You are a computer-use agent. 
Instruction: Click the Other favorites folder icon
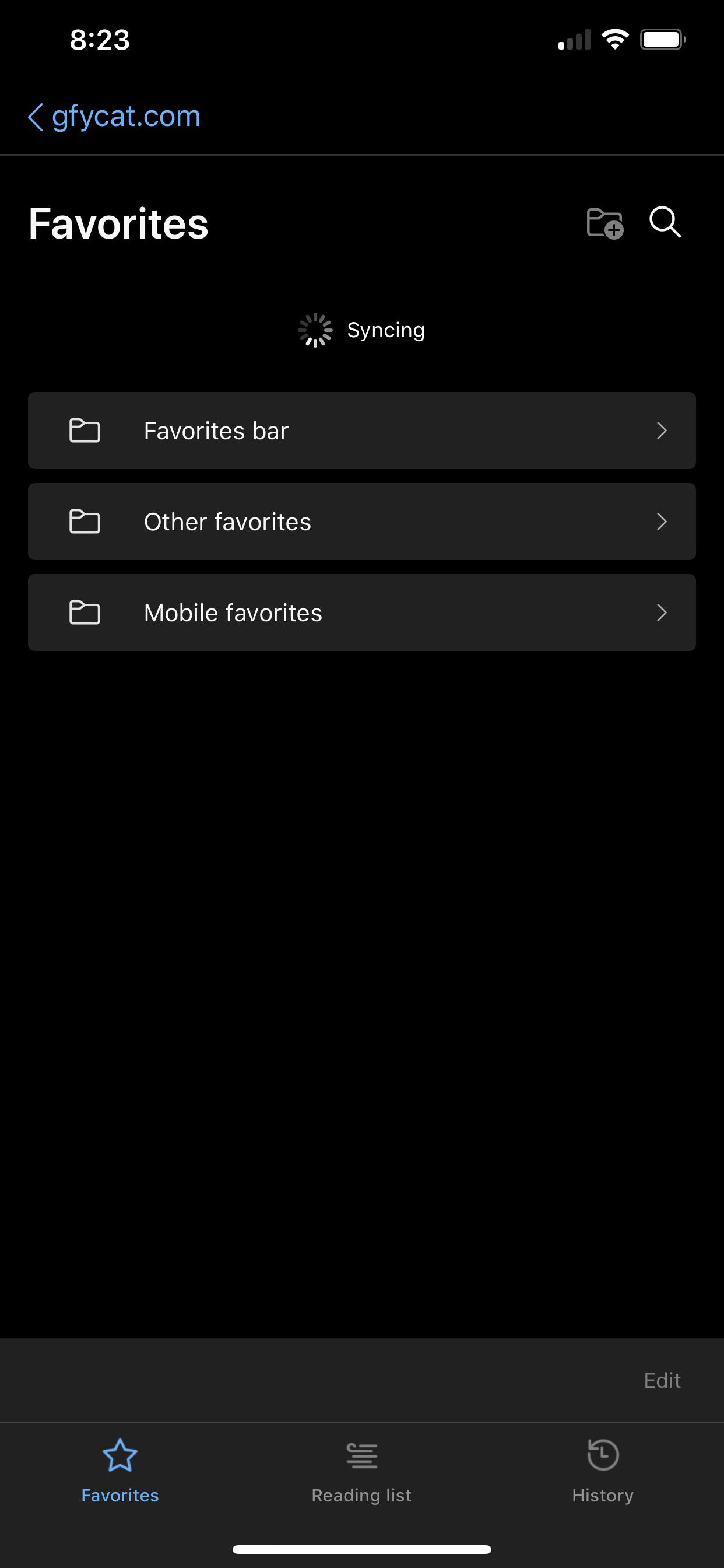[85, 521]
